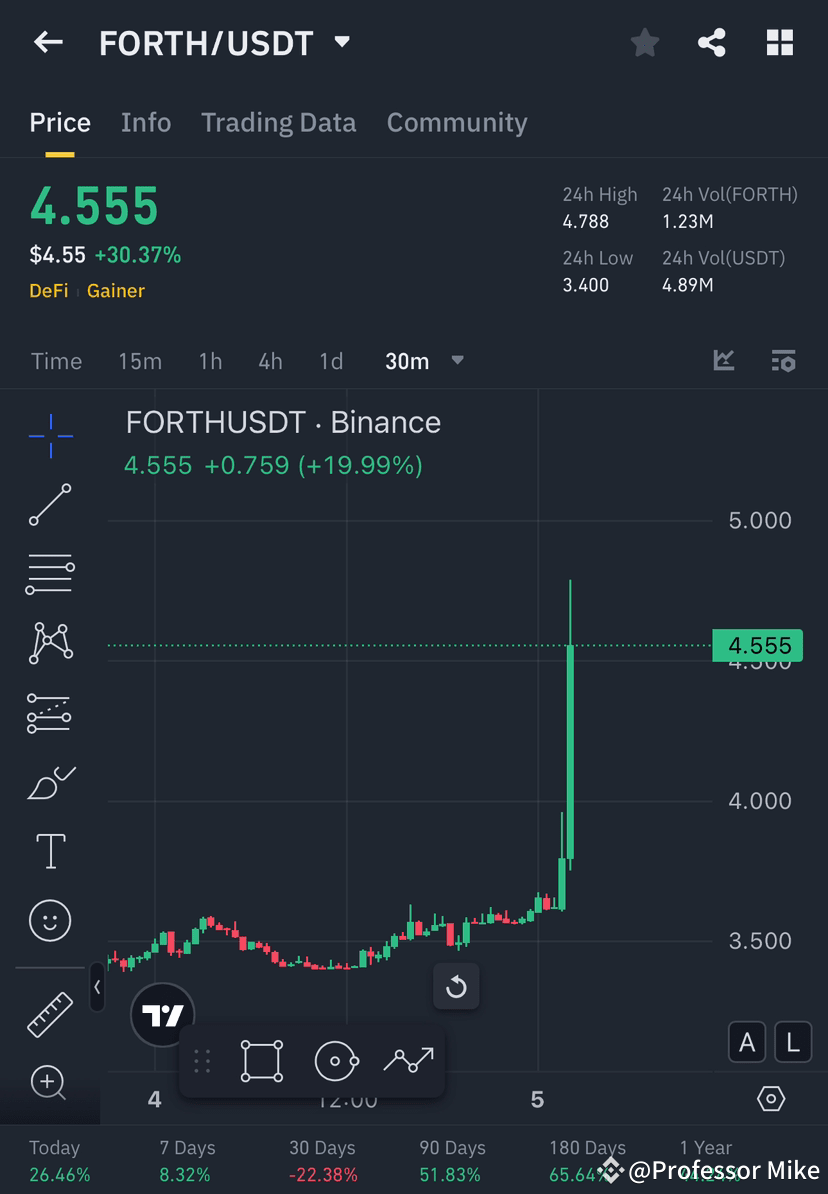Viewport: 828px width, 1194px height.
Task: Open the horizontal lines drawing tool
Action: pos(50,574)
